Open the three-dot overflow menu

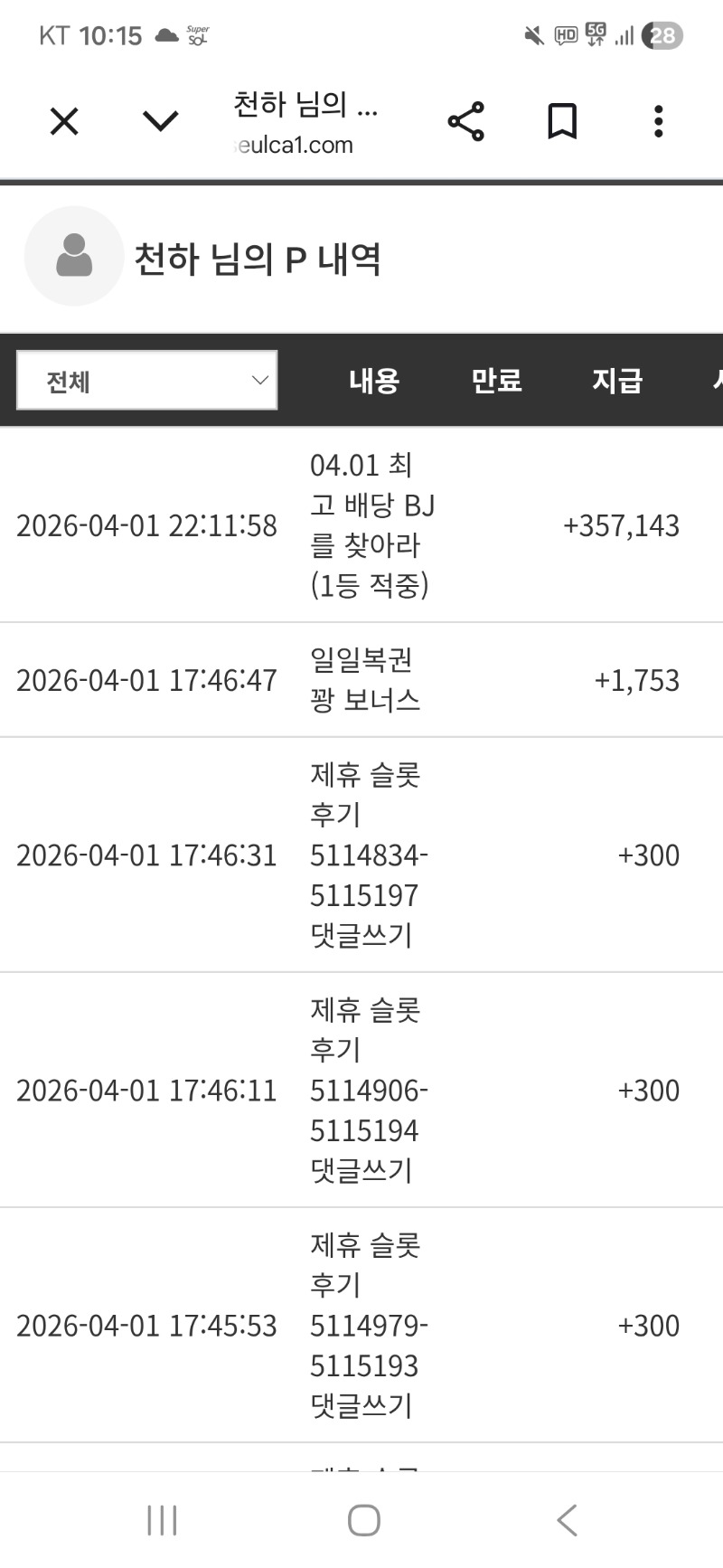[658, 121]
